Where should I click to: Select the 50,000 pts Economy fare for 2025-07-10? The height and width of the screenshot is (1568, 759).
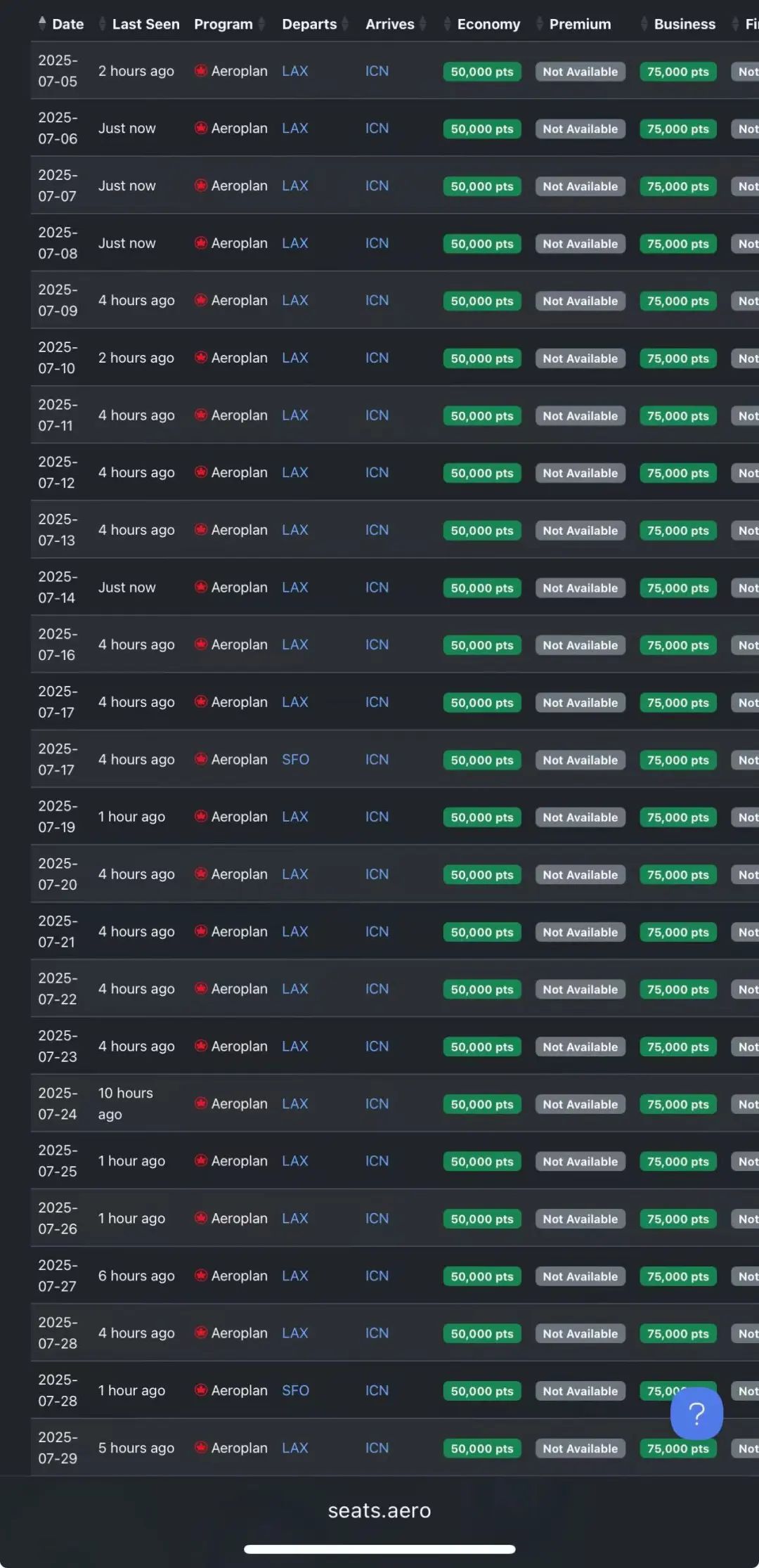tap(482, 358)
